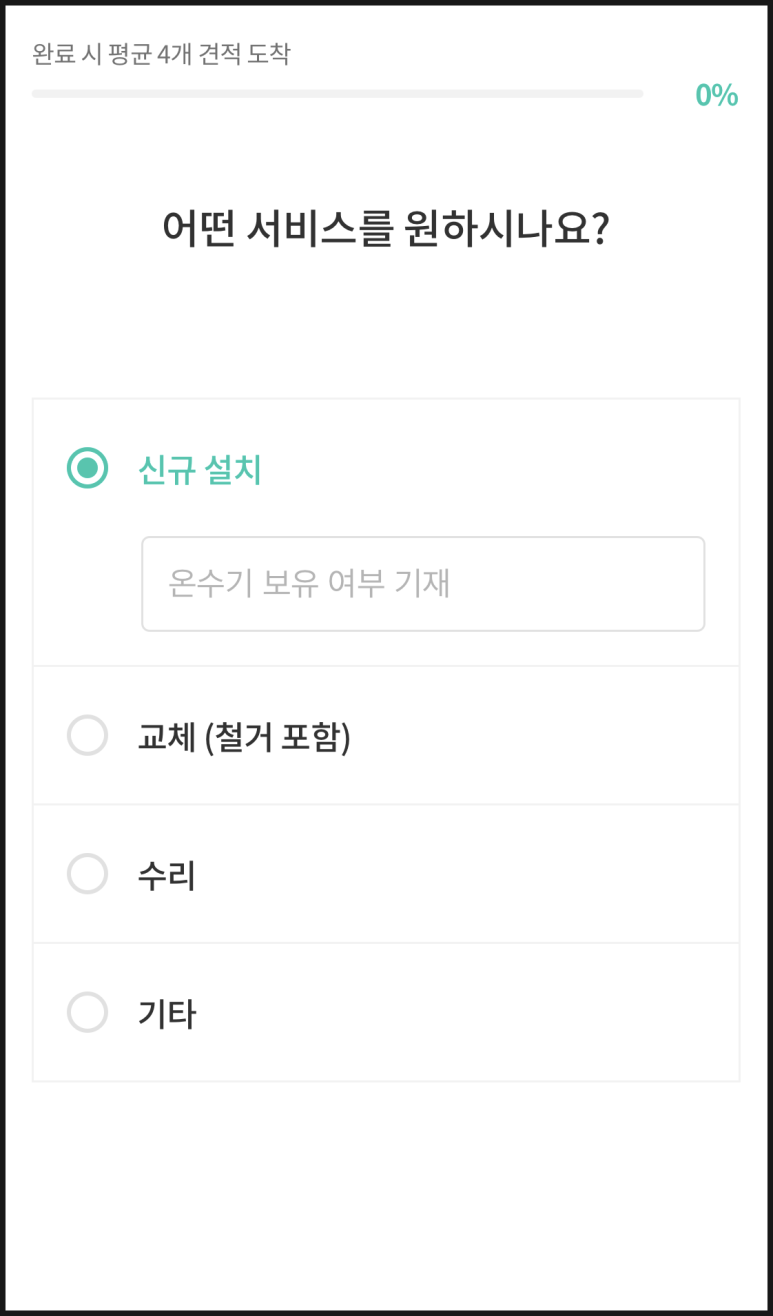Click the survey progress bar
The width and height of the screenshot is (773, 1316).
click(x=338, y=94)
